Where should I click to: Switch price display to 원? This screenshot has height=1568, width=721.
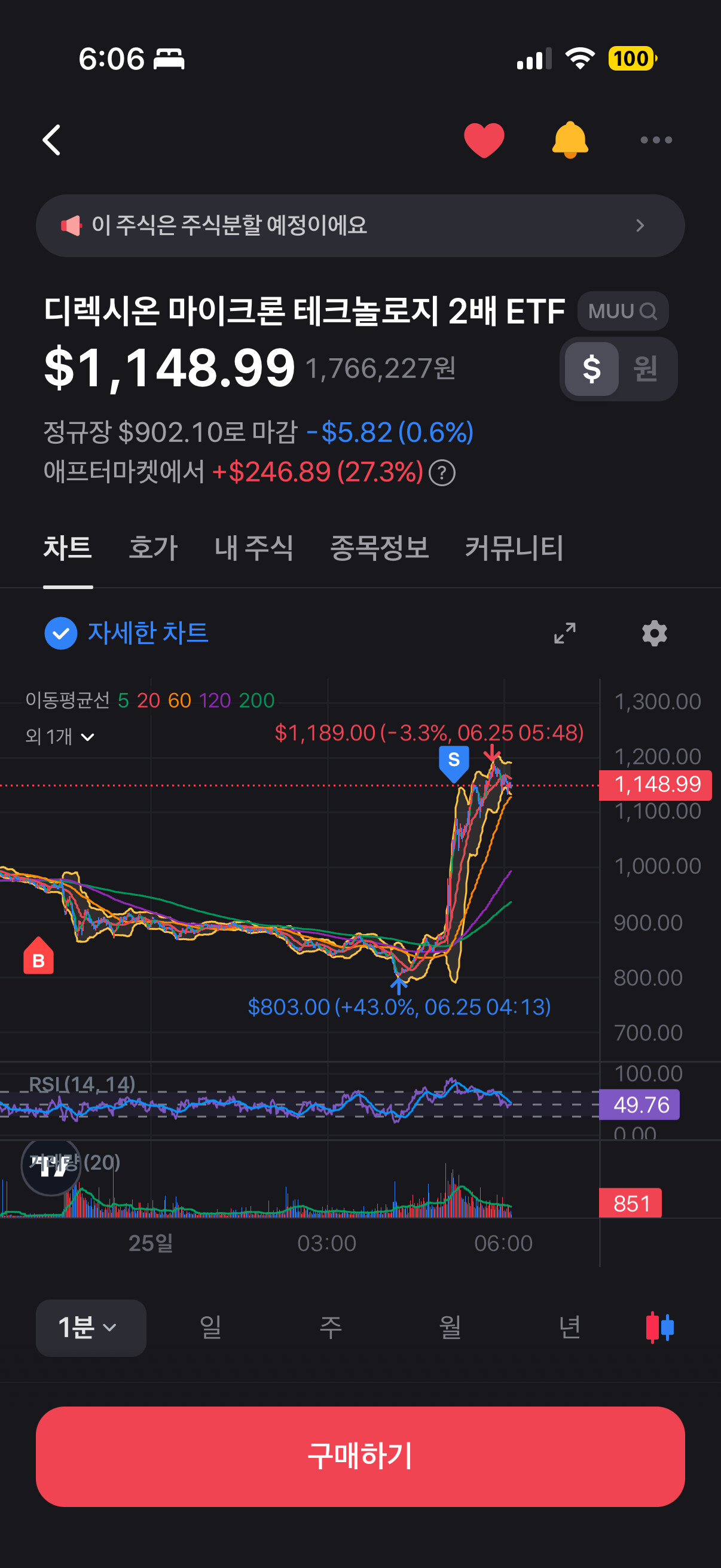(646, 369)
